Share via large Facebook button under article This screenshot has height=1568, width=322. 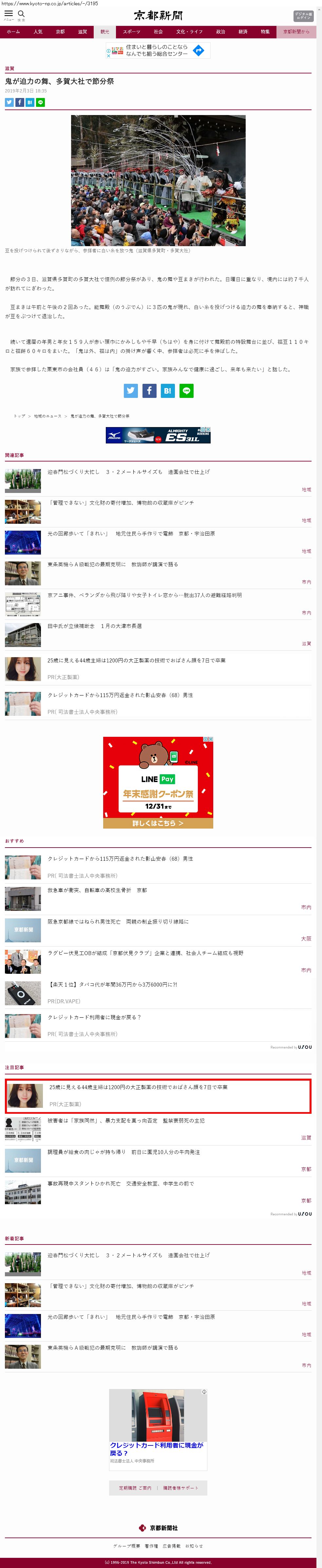[149, 391]
